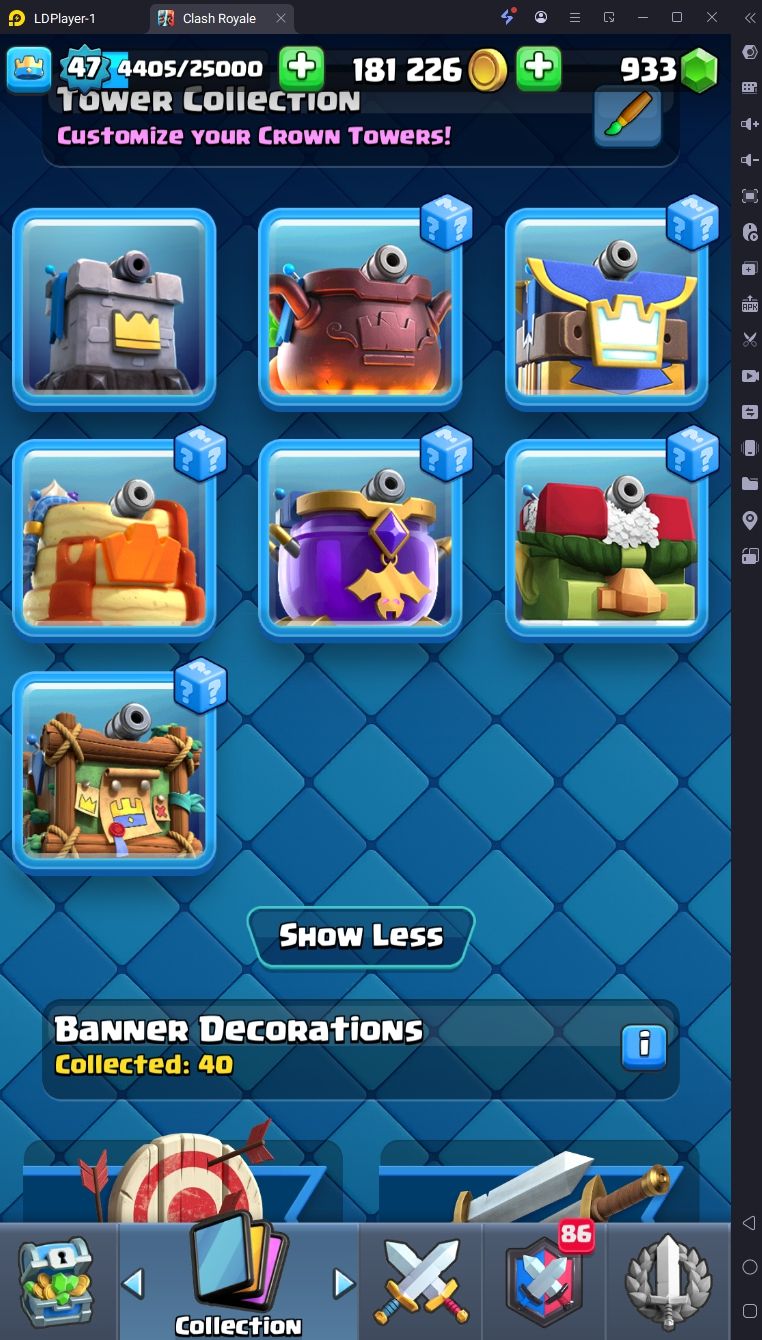Viewport: 762px width, 1340px height.
Task: Select the green gift box tower skin
Action: pyautogui.click(x=606, y=540)
